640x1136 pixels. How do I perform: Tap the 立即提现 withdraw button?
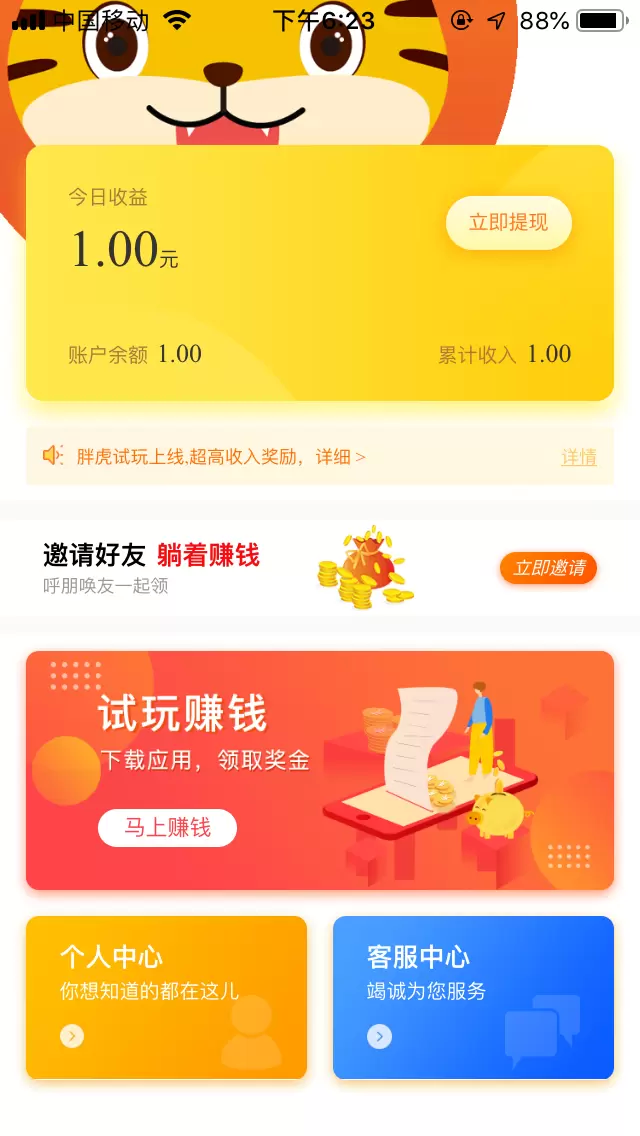[x=508, y=222]
